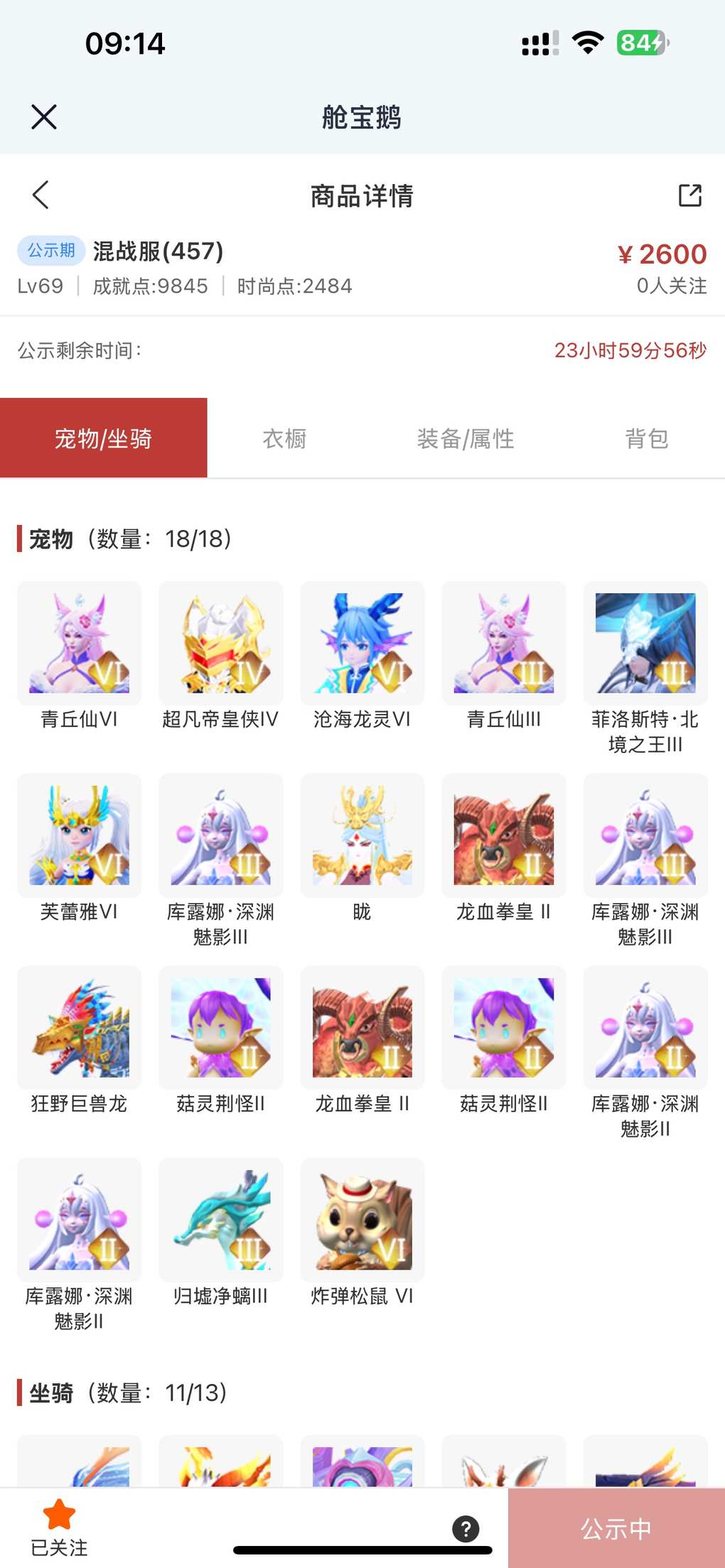This screenshot has height=1568, width=725.
Task: Tap the 公示中 button
Action: click(x=616, y=1529)
